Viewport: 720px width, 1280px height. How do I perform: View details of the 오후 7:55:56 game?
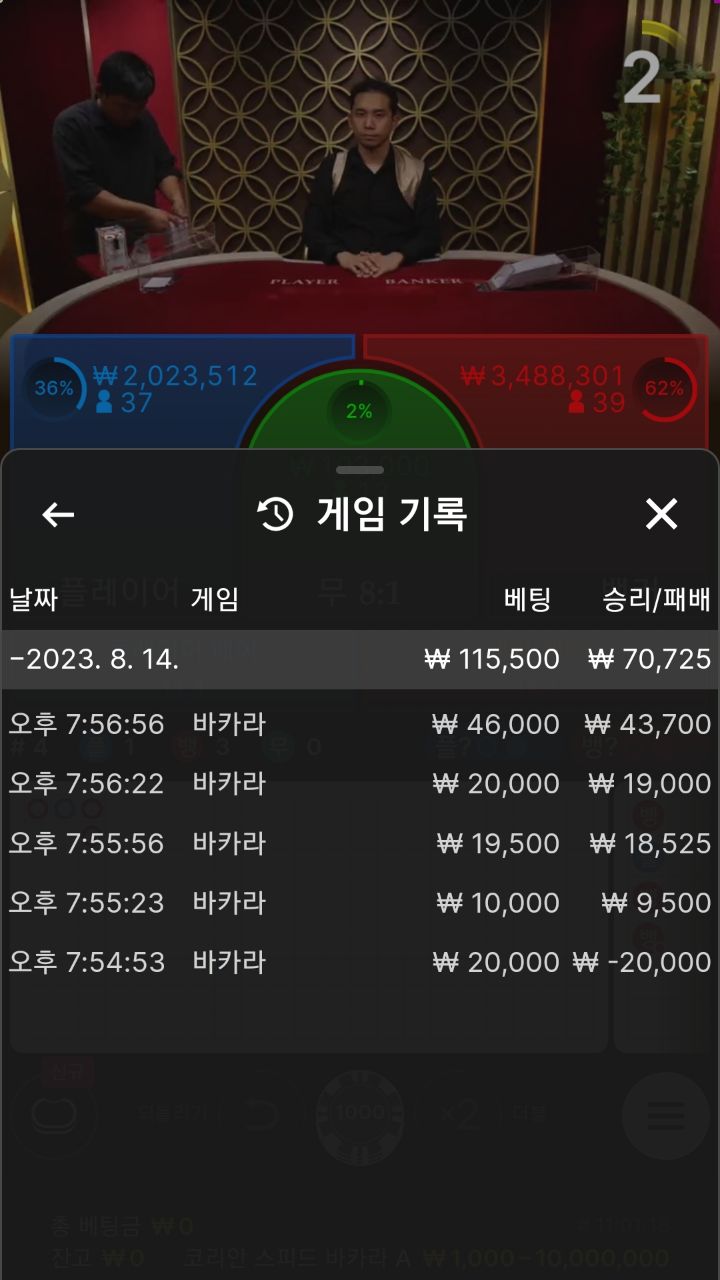pyautogui.click(x=360, y=843)
